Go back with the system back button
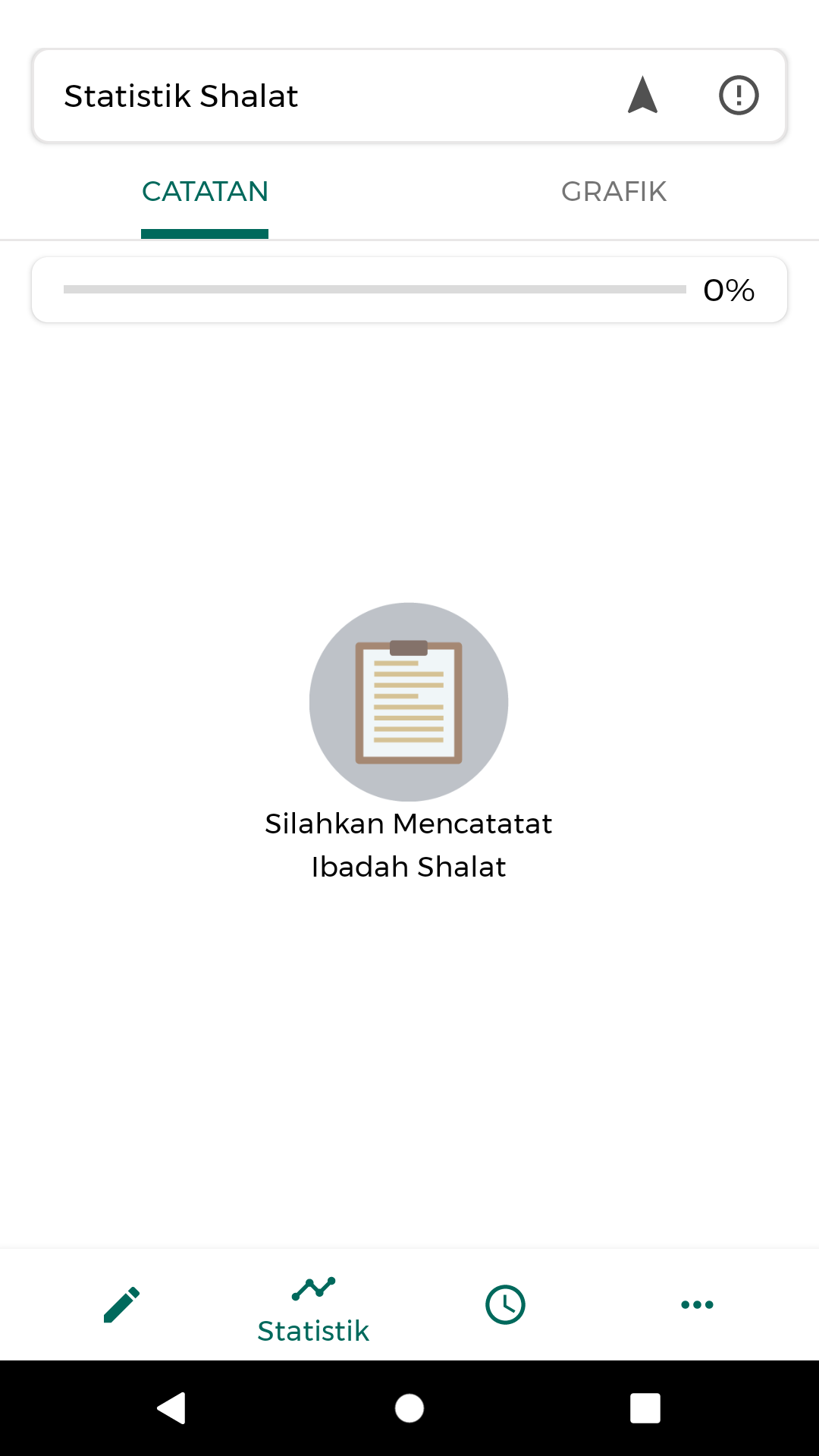The image size is (819, 1456). coord(172,1408)
